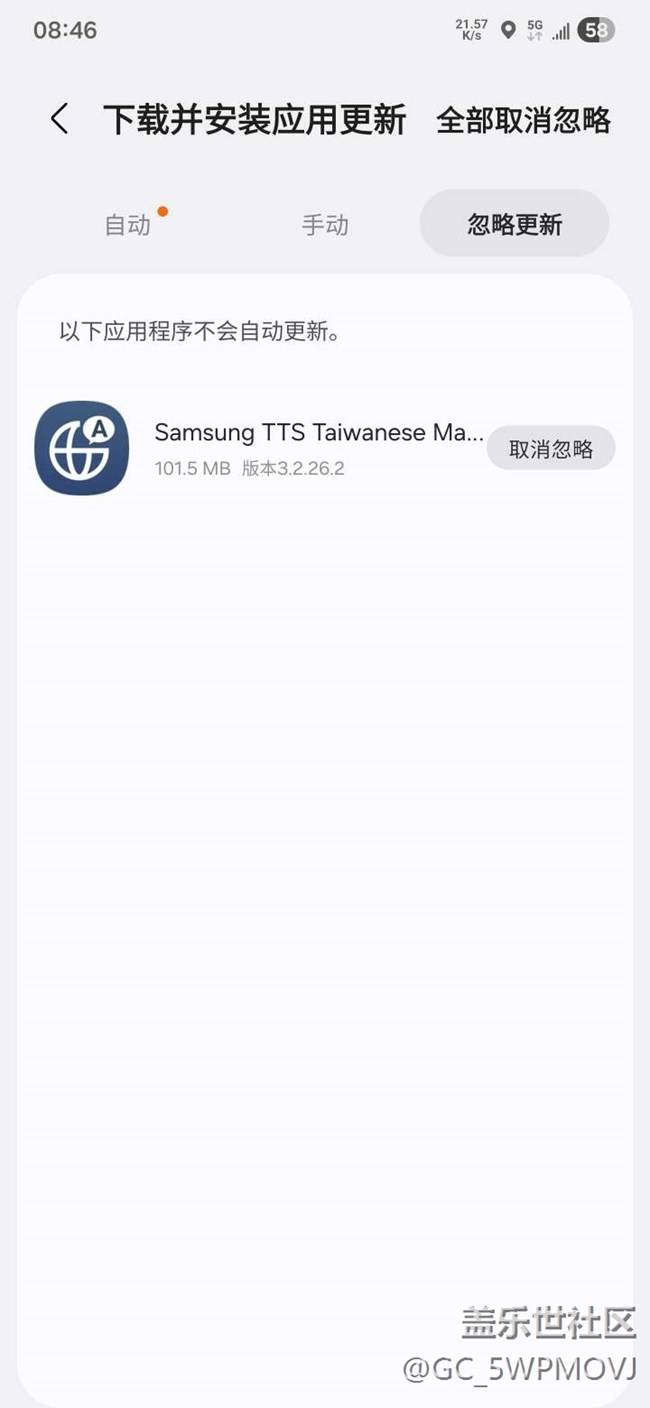Switch to the 手动 tab
The image size is (650, 1408).
[325, 225]
